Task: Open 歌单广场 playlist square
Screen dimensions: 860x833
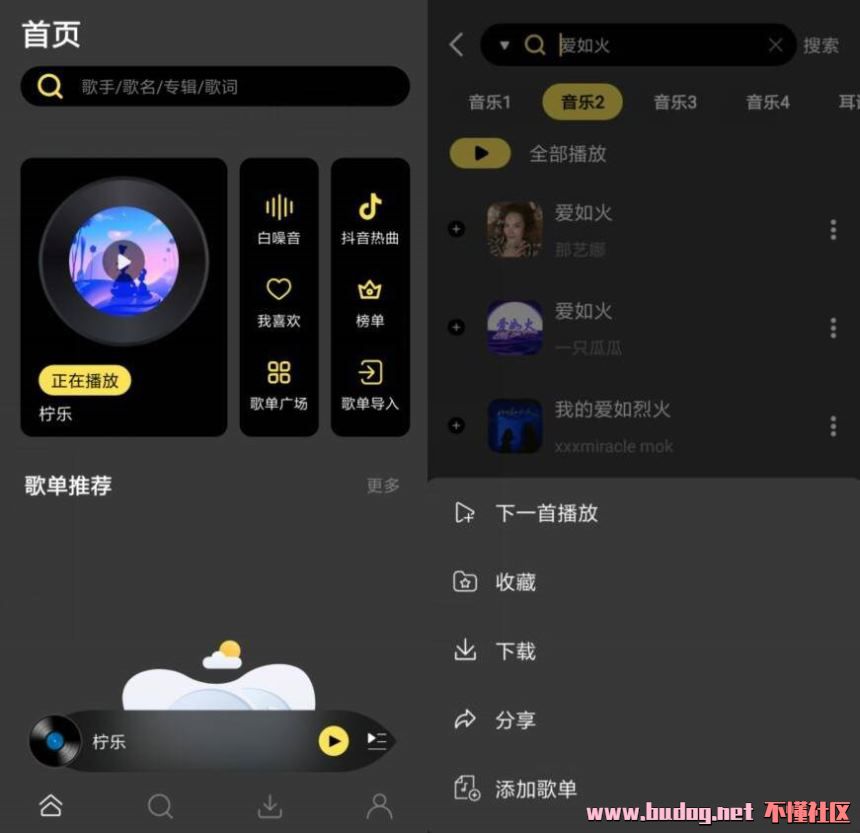Action: pos(279,386)
